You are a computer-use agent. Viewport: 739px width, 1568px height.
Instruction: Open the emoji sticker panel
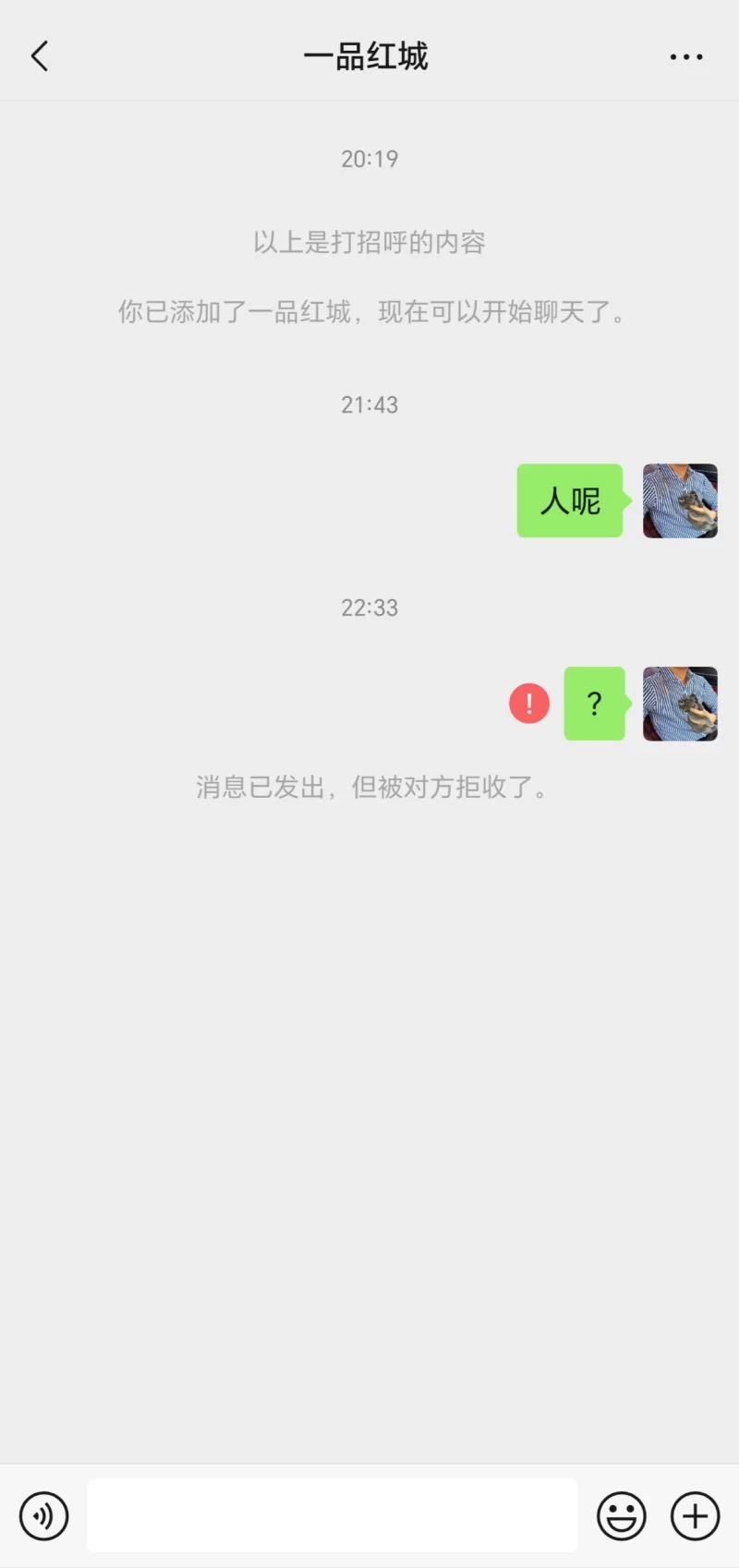click(x=621, y=1515)
